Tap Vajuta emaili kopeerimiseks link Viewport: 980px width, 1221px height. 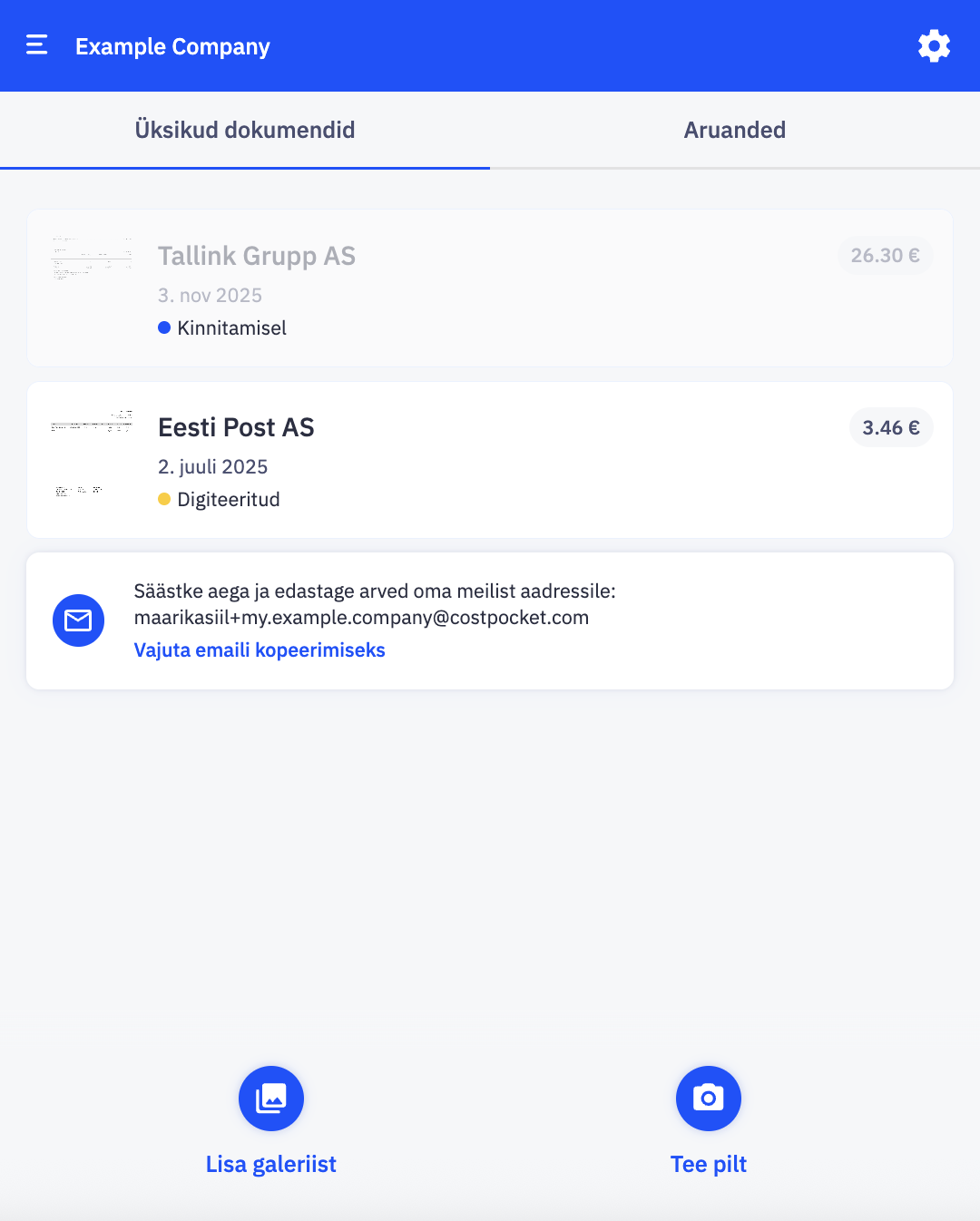pos(260,650)
